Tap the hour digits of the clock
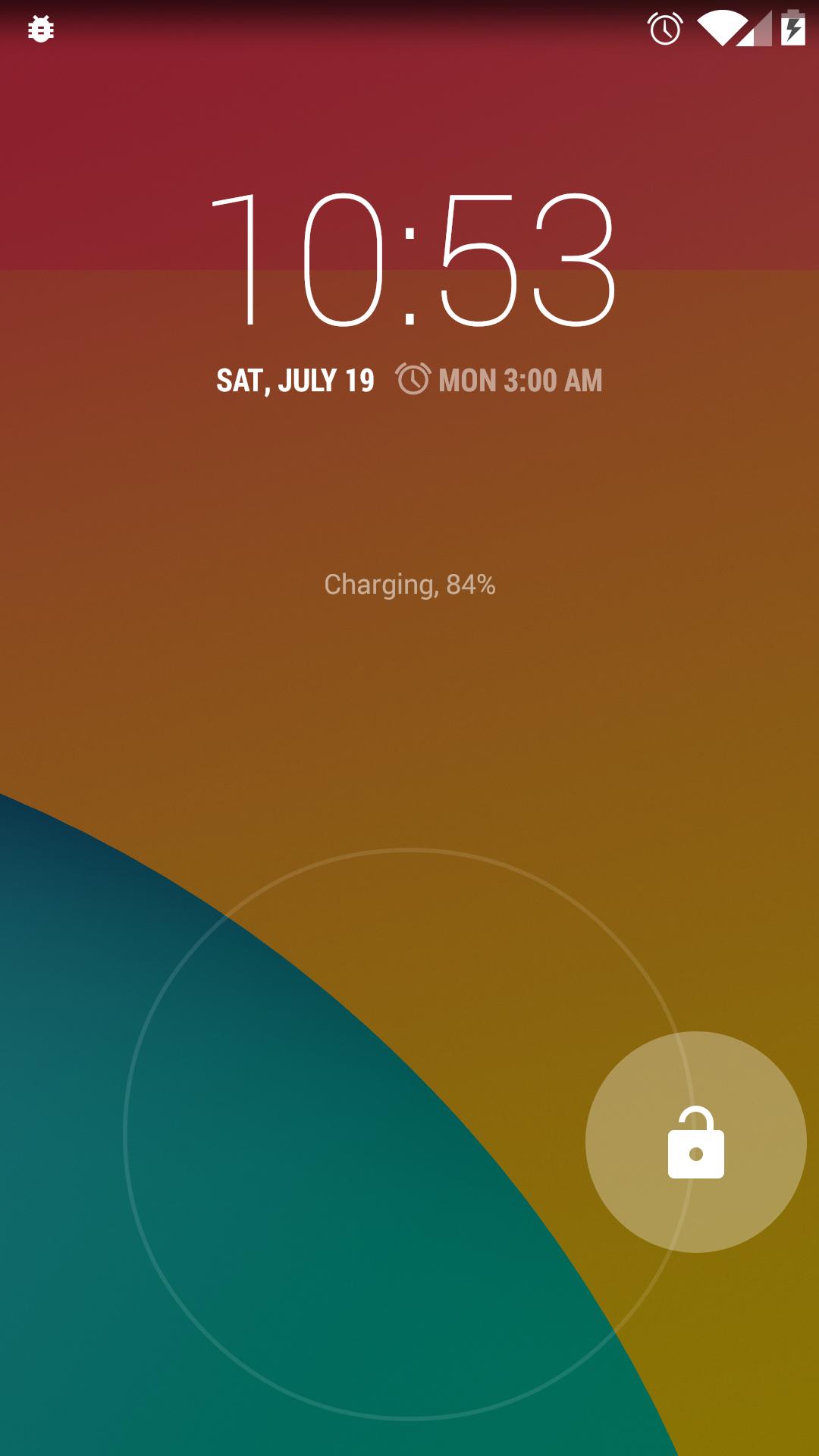This screenshot has width=819, height=1456. click(x=296, y=262)
